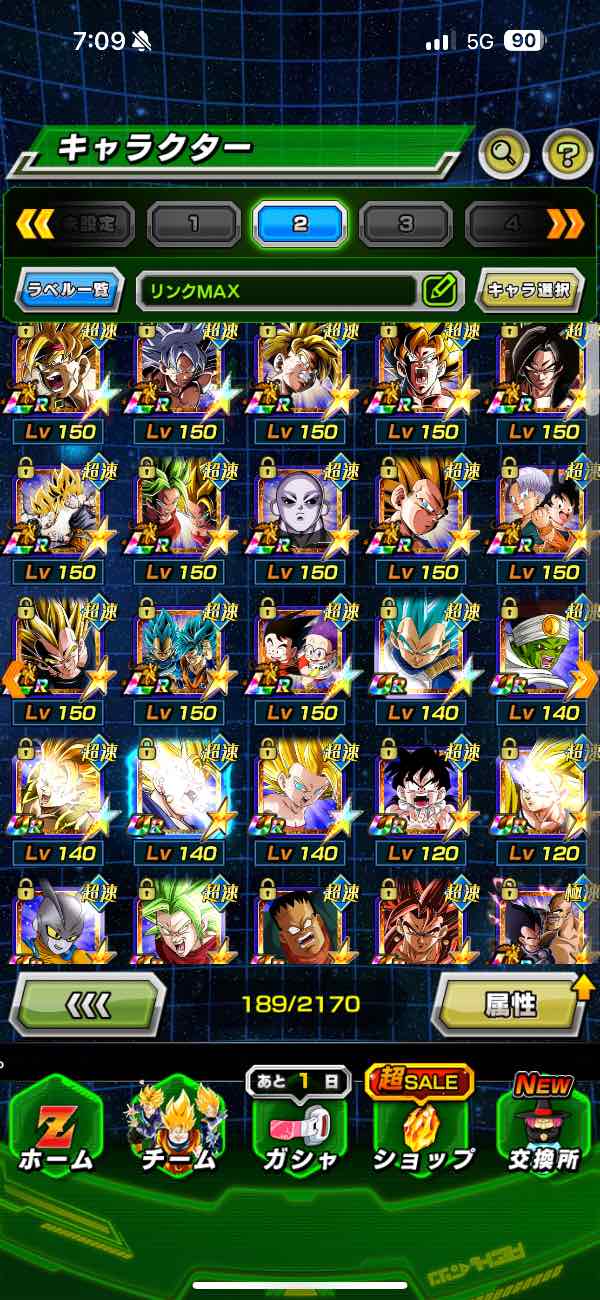Screen dimensions: 600x1300
Task: Go to ホーム in bottom menu
Action: pos(55,1130)
